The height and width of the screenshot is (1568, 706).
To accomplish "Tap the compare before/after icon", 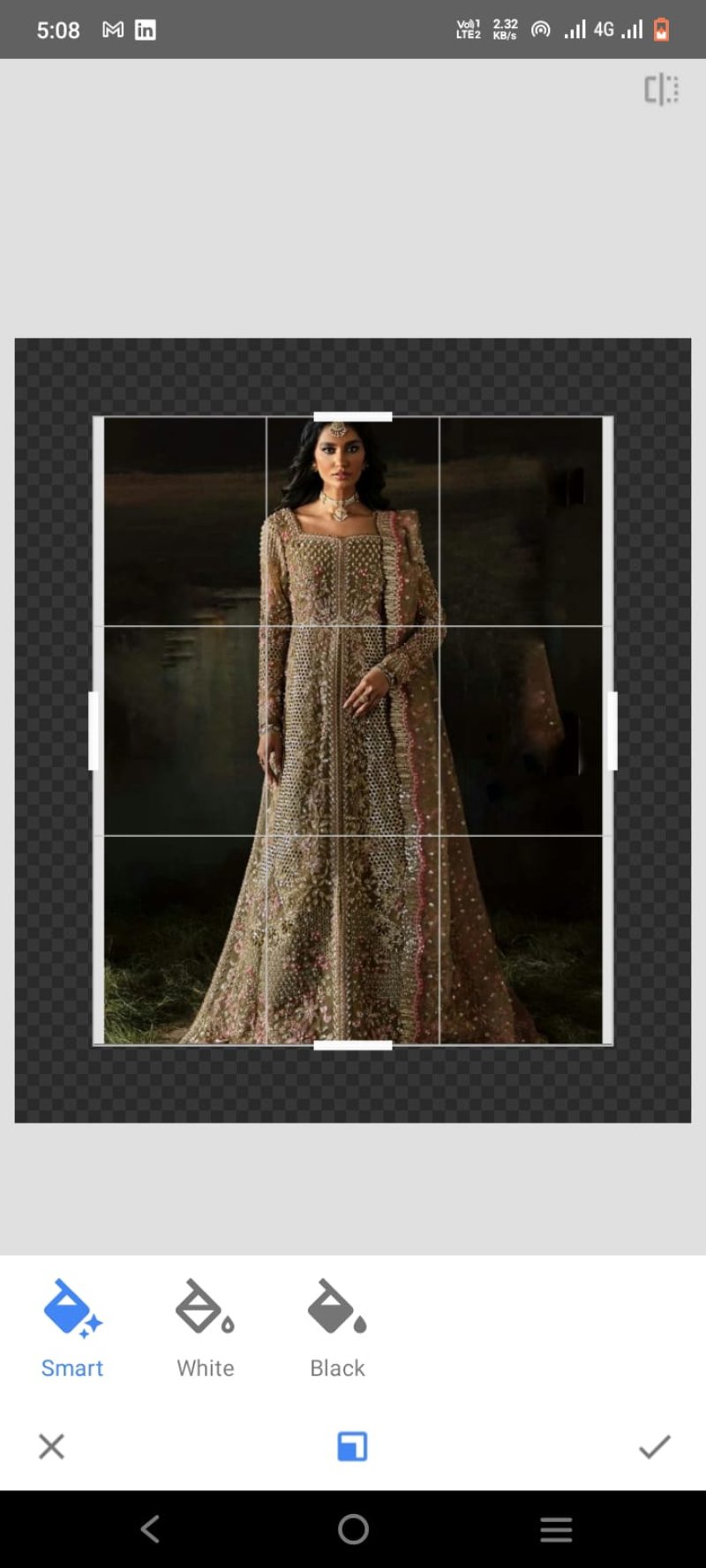I will [661, 90].
